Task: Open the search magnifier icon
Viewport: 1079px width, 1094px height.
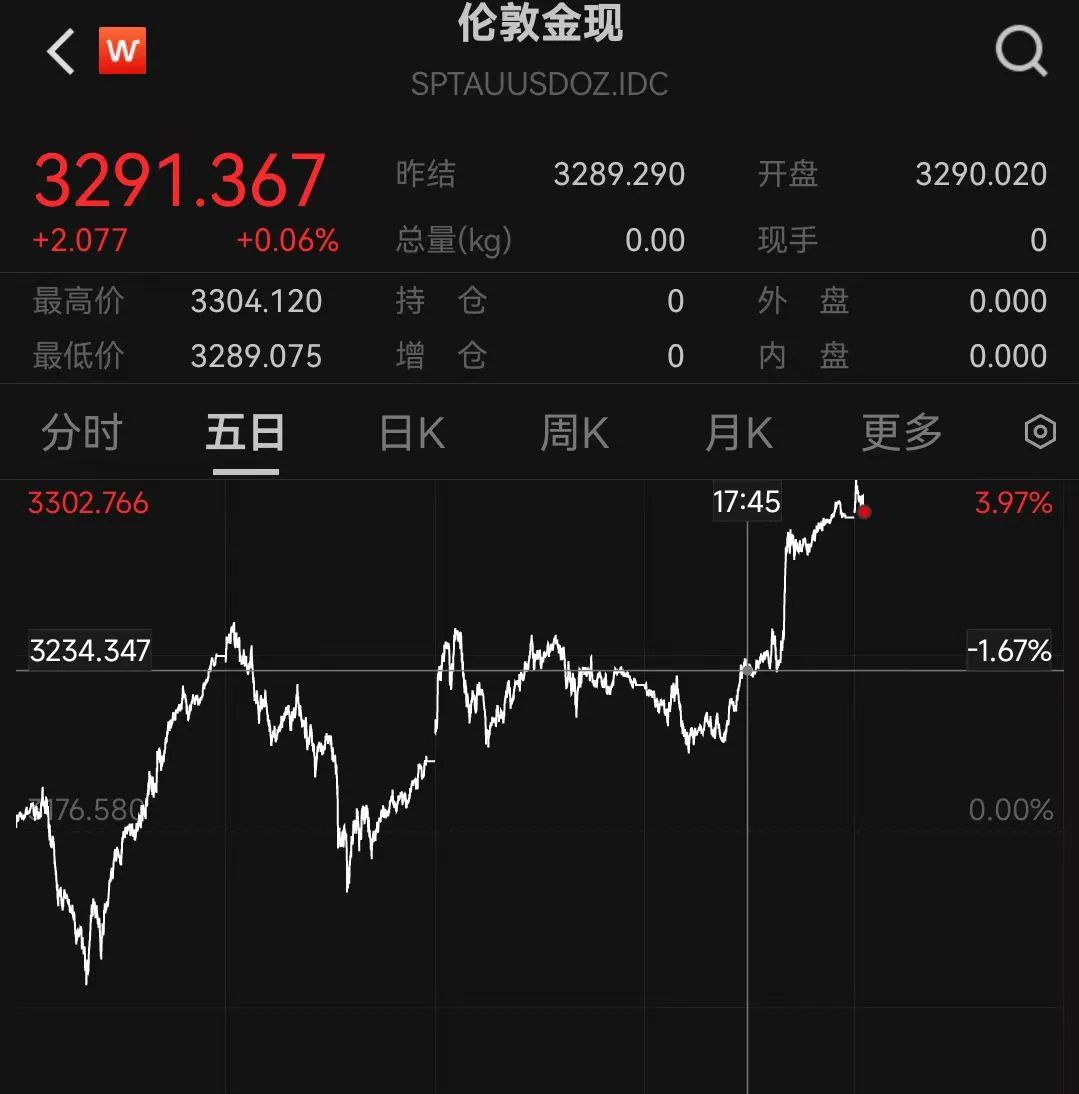Action: click(1021, 51)
